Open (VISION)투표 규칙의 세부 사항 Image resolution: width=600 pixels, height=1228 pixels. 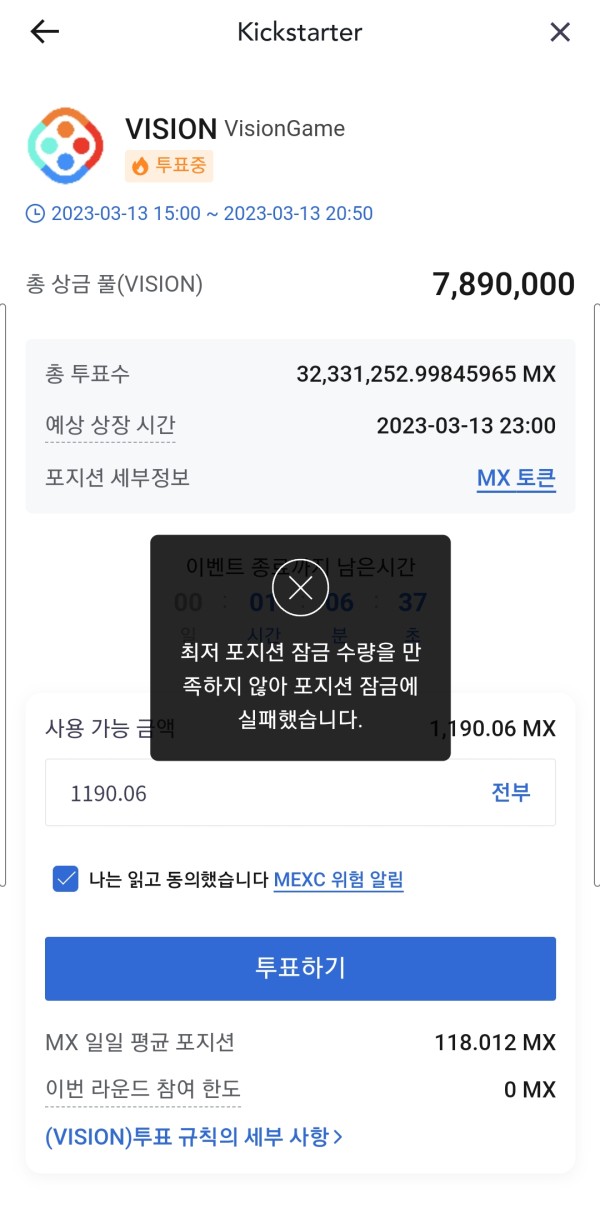(x=194, y=1137)
